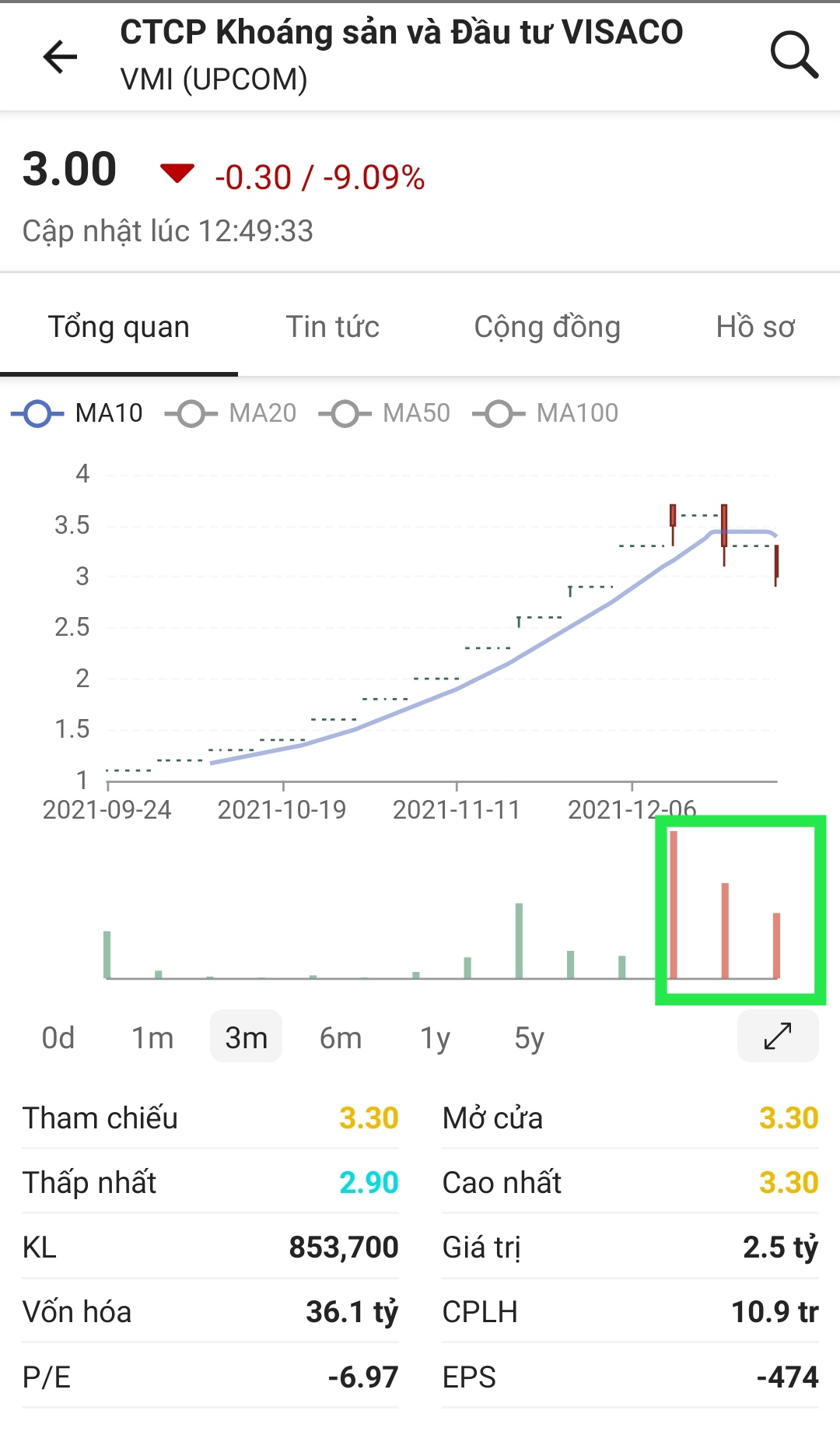Choose the 1m chart range
This screenshot has height=1435, width=840.
pyautogui.click(x=152, y=1037)
